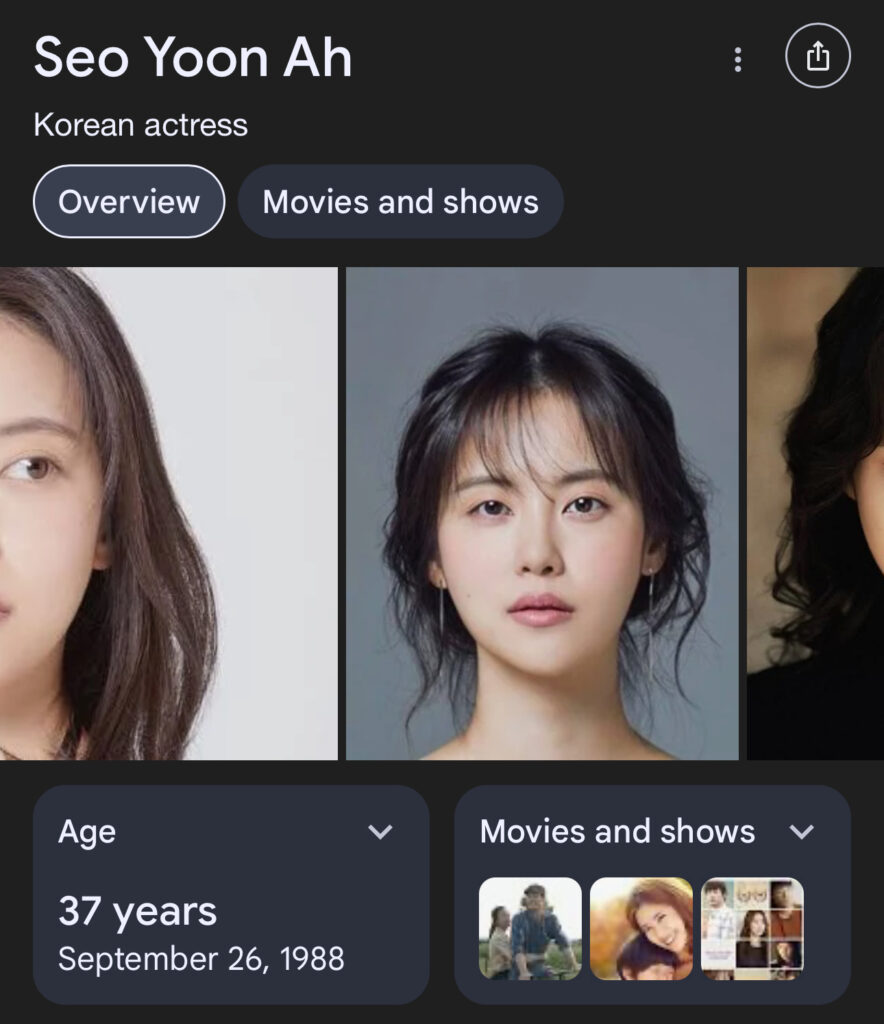Expand the Movies and shows card
The height and width of the screenshot is (1024, 884).
click(802, 832)
